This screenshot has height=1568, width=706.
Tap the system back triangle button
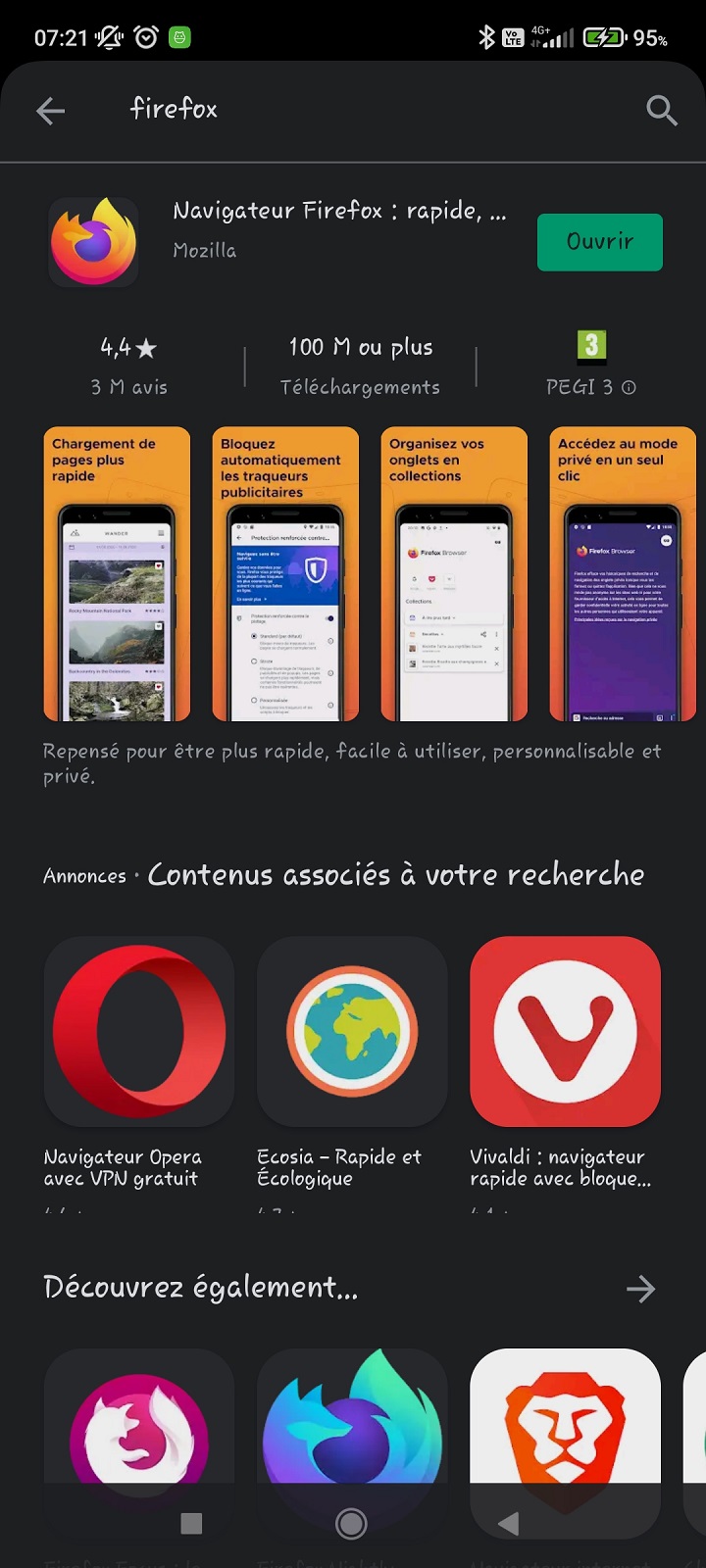point(508,1523)
